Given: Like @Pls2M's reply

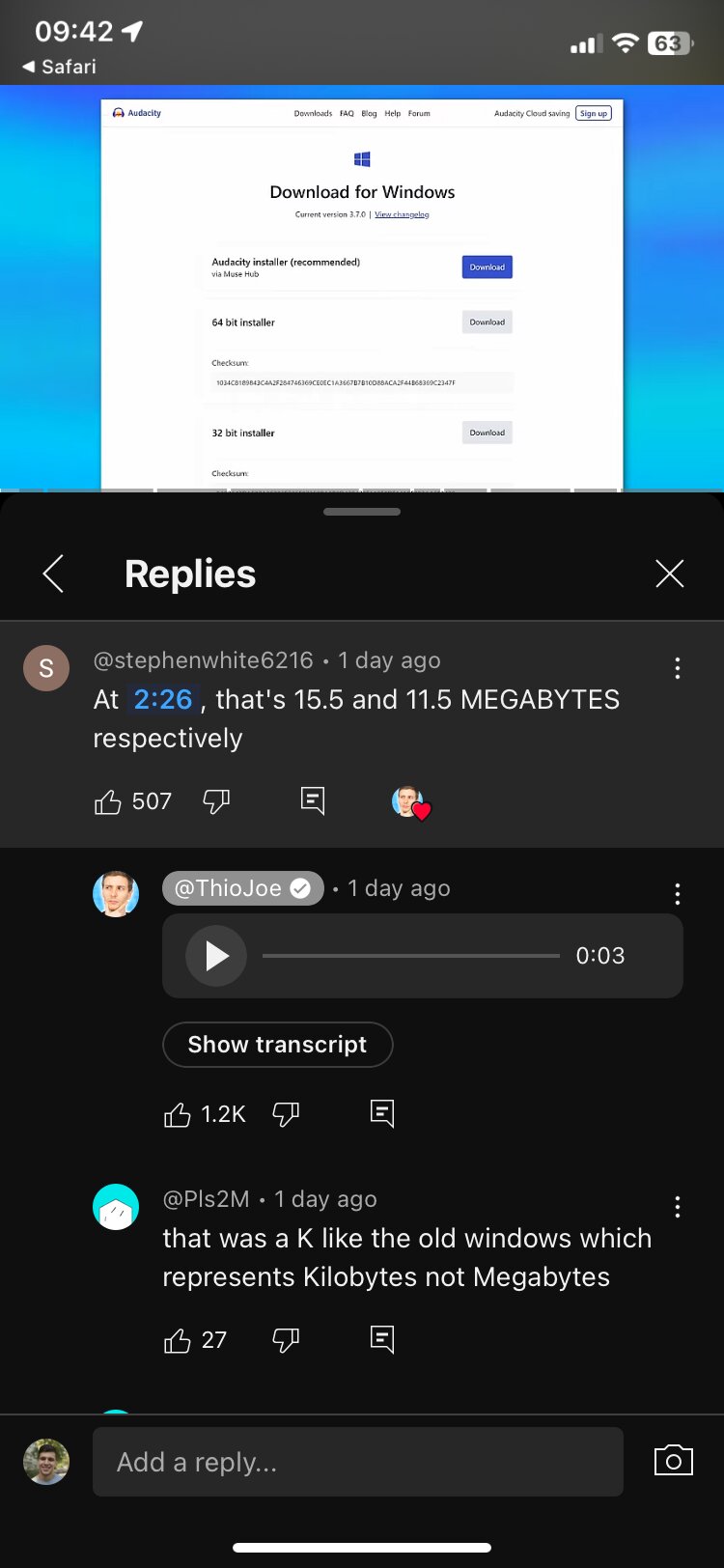Looking at the screenshot, I should (x=178, y=1340).
